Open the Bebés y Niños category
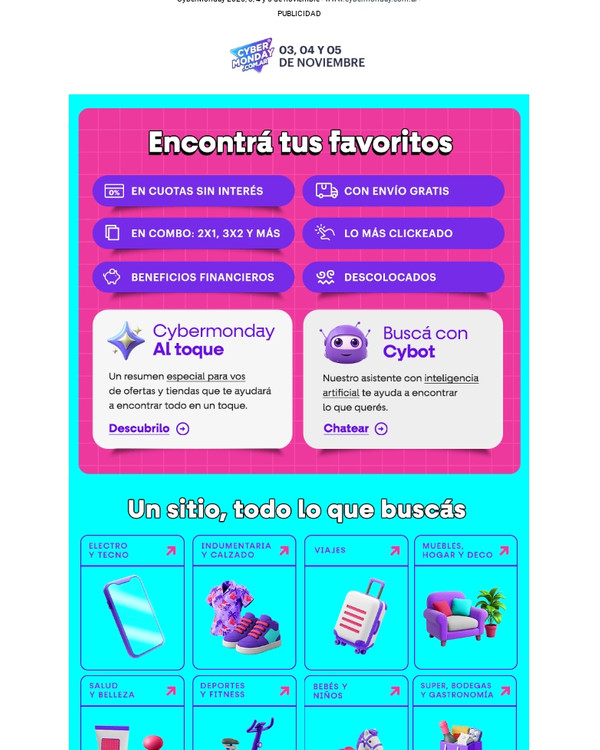This screenshot has height=750, width=600. [356, 712]
